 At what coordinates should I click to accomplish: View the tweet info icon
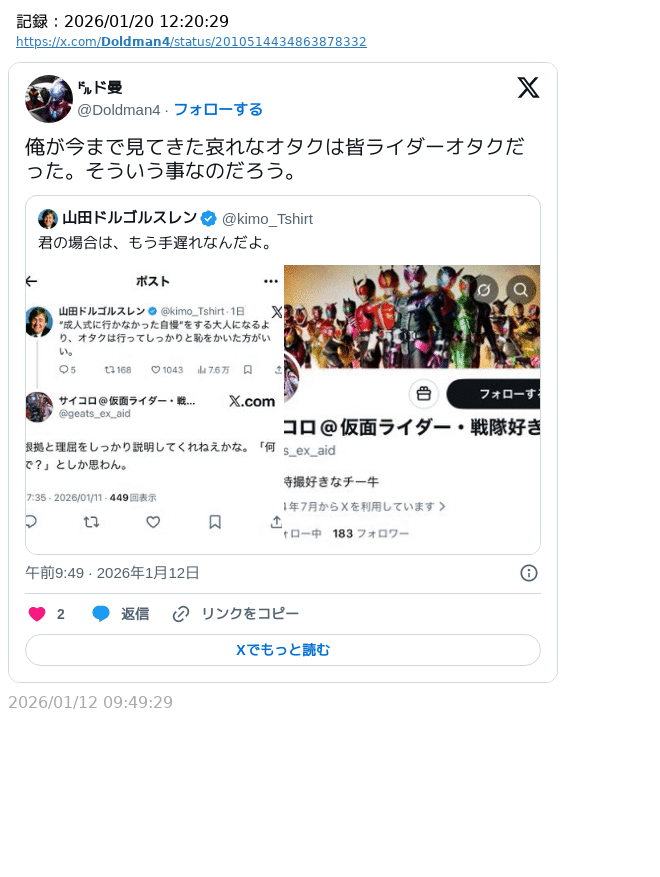529,573
